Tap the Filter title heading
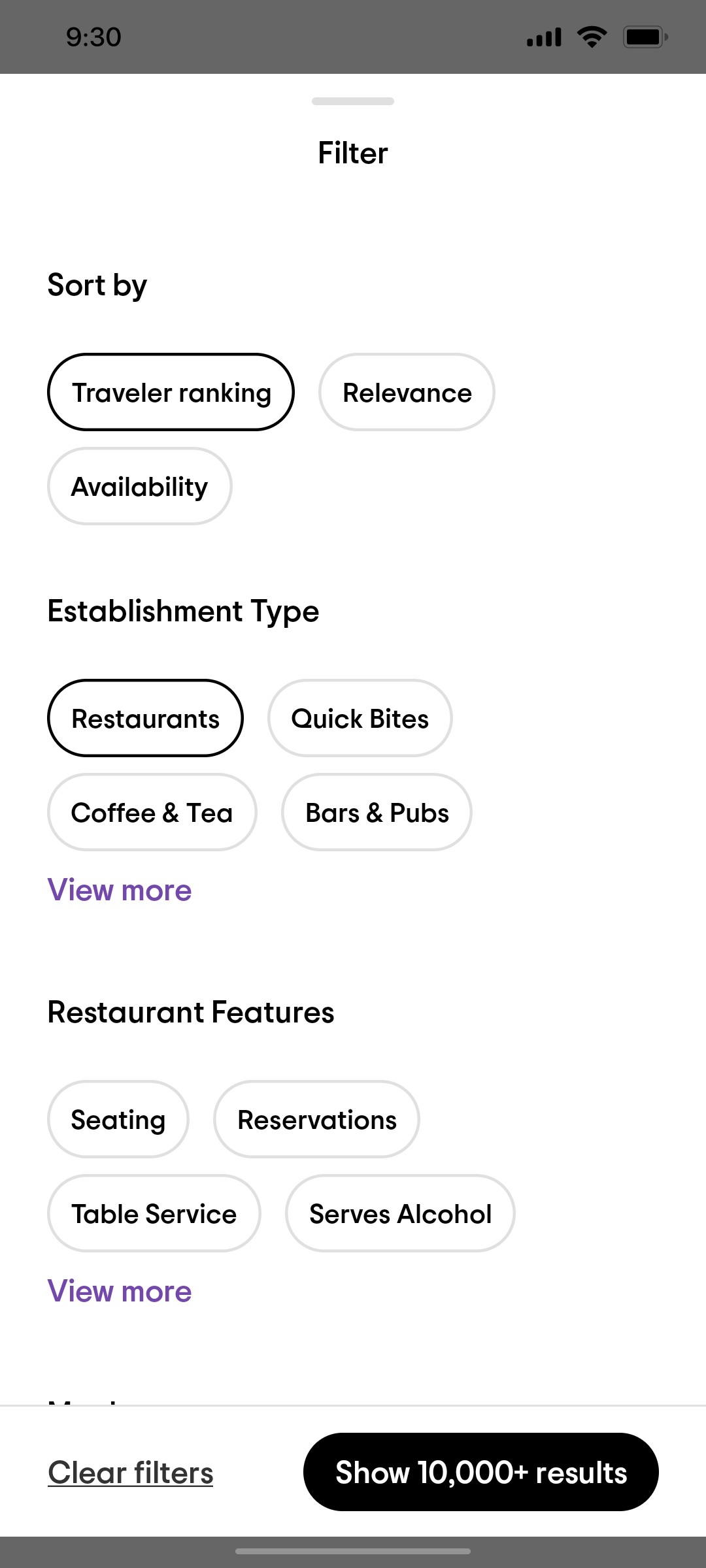Viewport: 706px width, 1568px height. [x=352, y=152]
